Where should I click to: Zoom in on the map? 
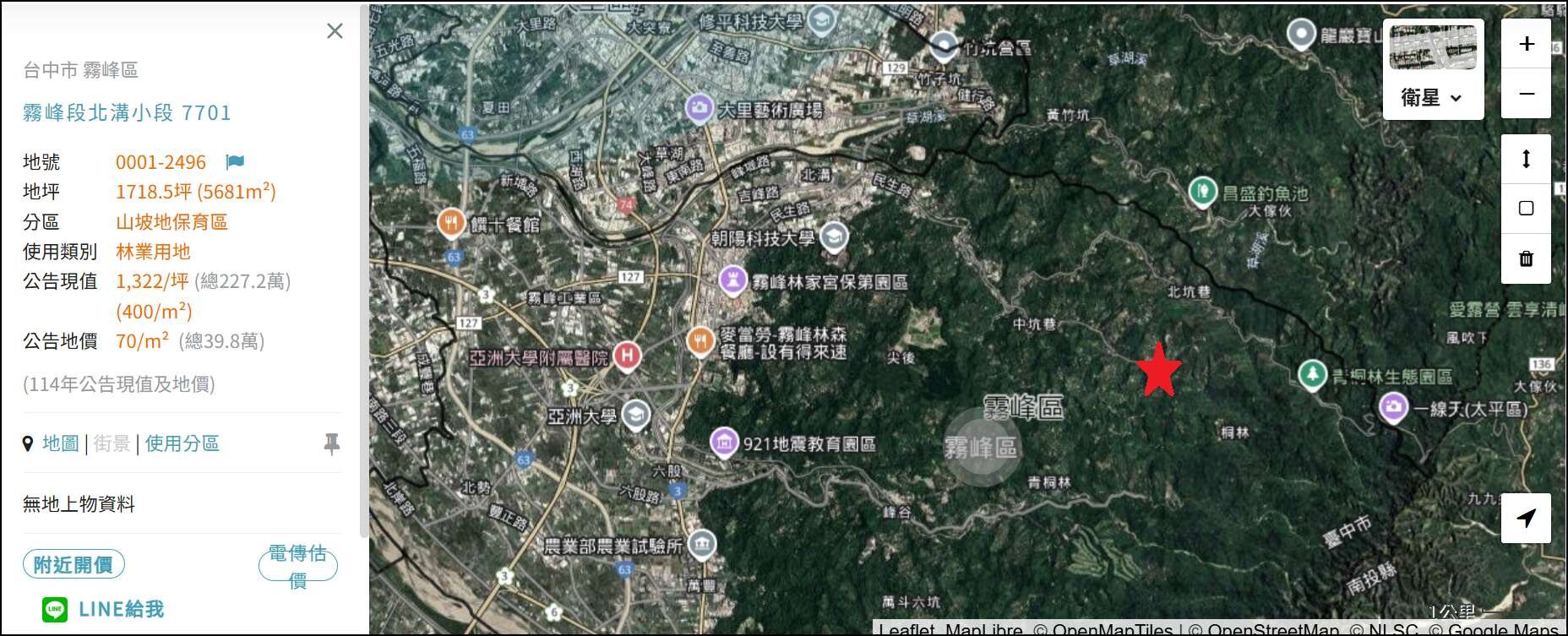coord(1526,44)
